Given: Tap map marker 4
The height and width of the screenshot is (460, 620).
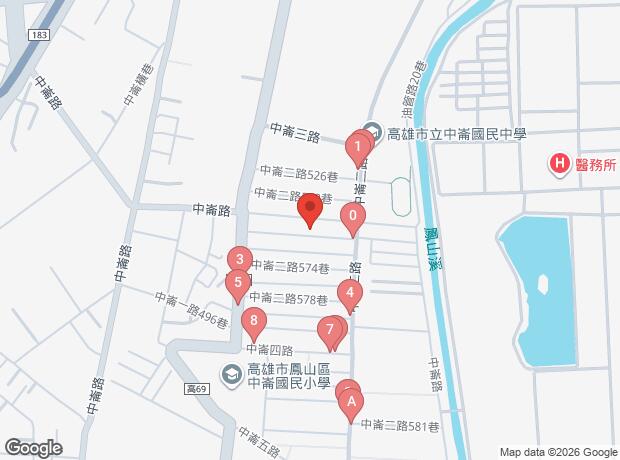Looking at the screenshot, I should pyautogui.click(x=349, y=295).
